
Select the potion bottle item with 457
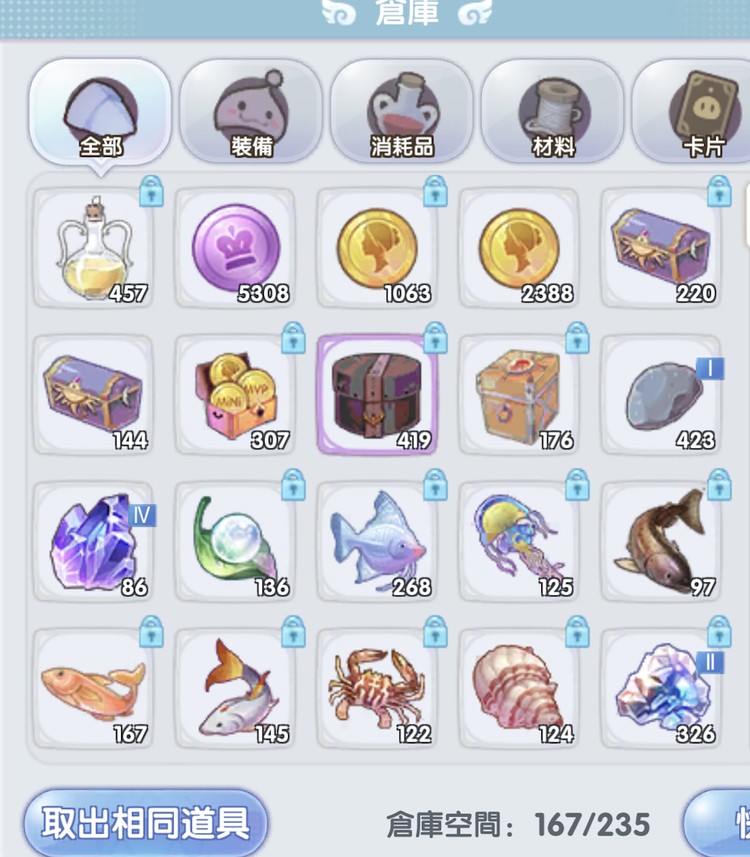[x=93, y=247]
